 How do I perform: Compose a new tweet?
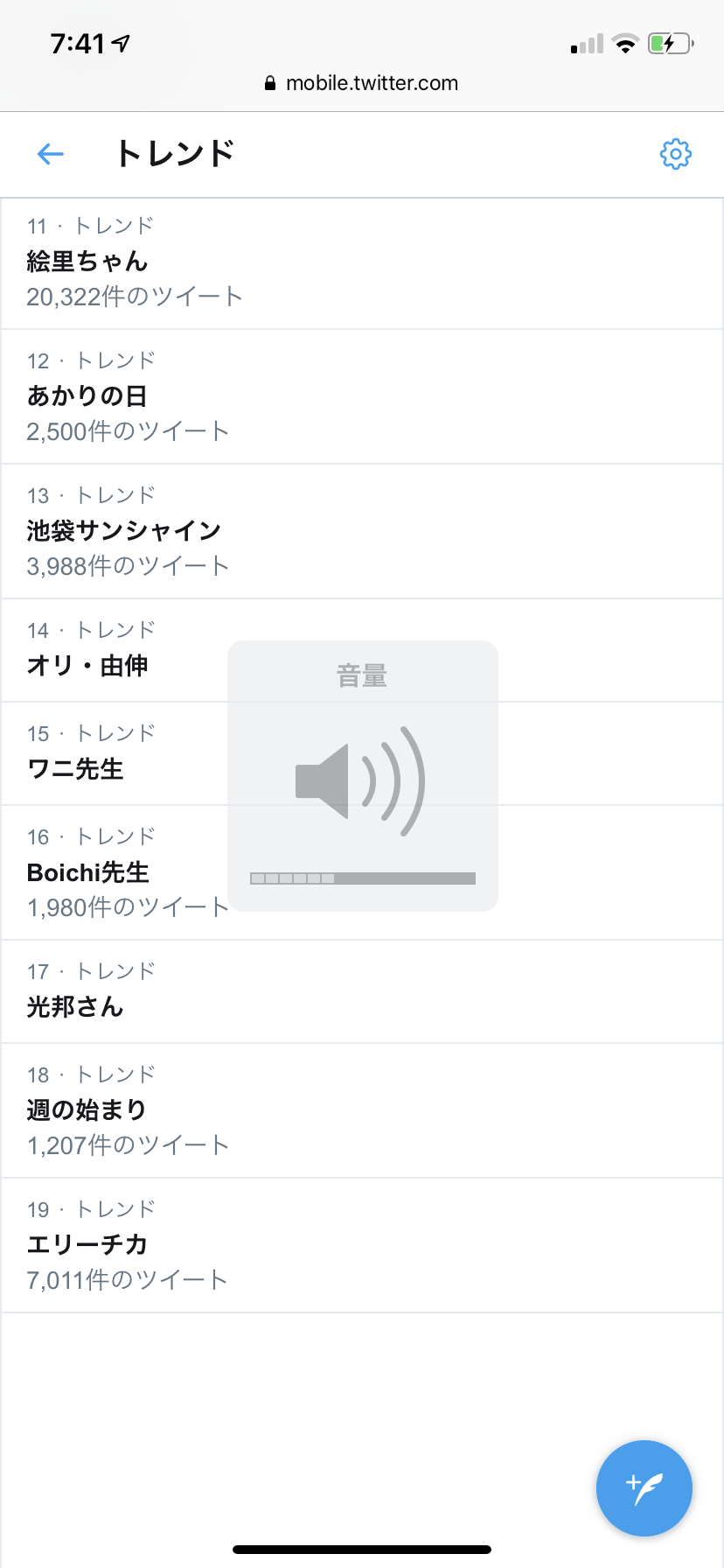(x=644, y=1487)
